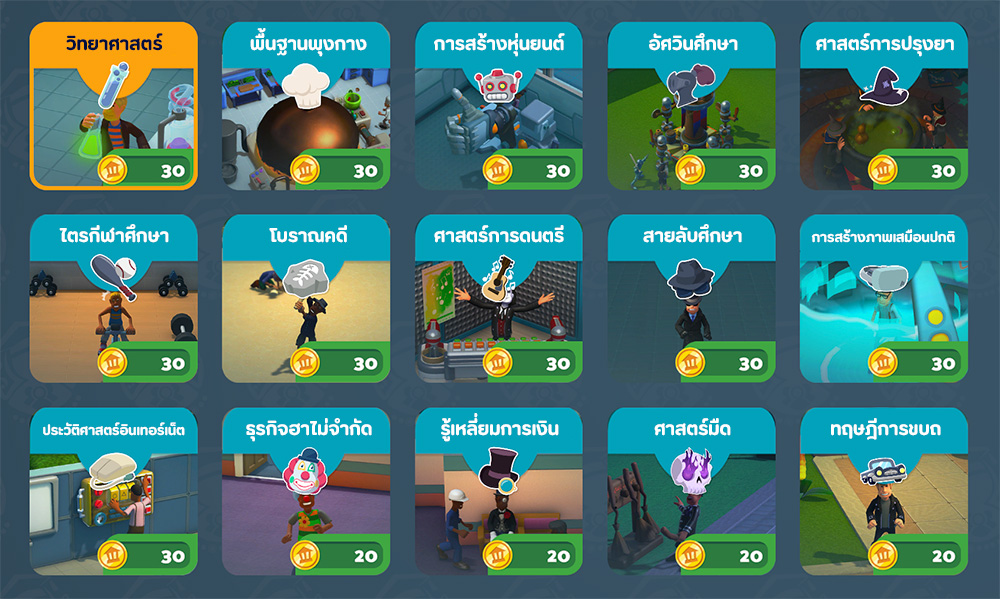Select the ประวัติศาสตร์อินเทอร์เน็ต course card
Screen dimensions: 1000x599
113,492
